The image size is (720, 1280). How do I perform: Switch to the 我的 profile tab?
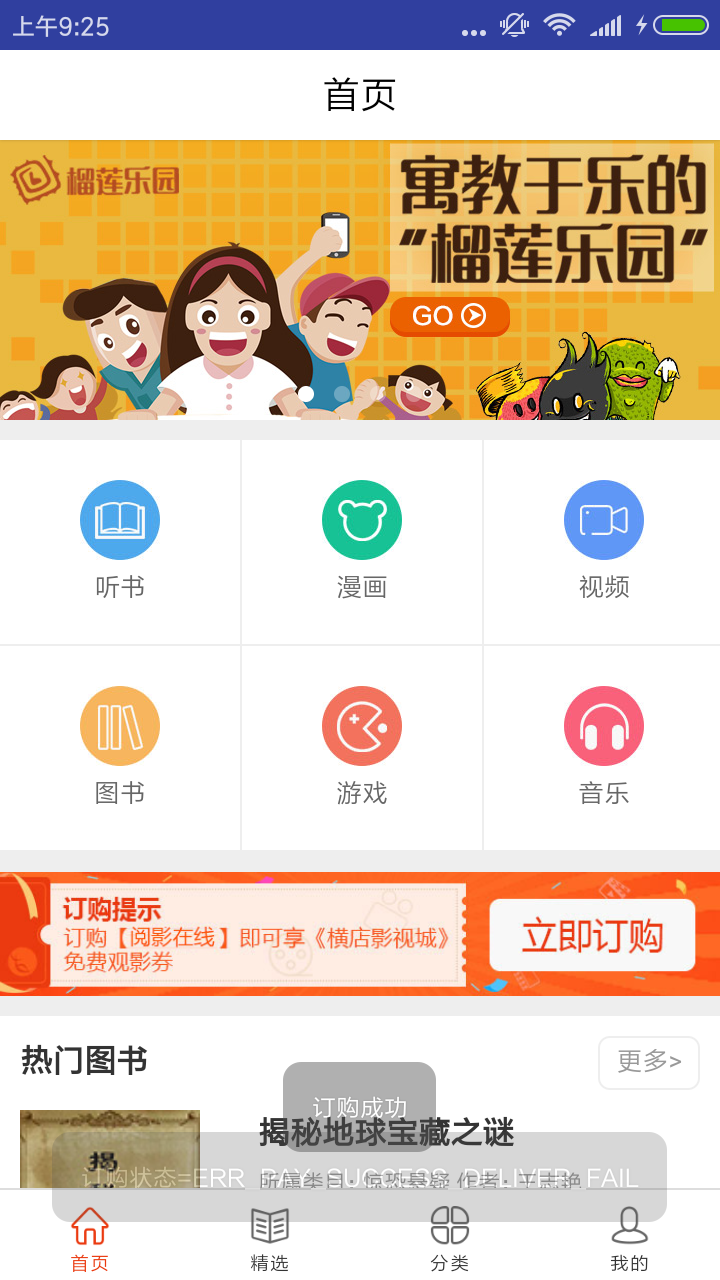coord(629,1238)
